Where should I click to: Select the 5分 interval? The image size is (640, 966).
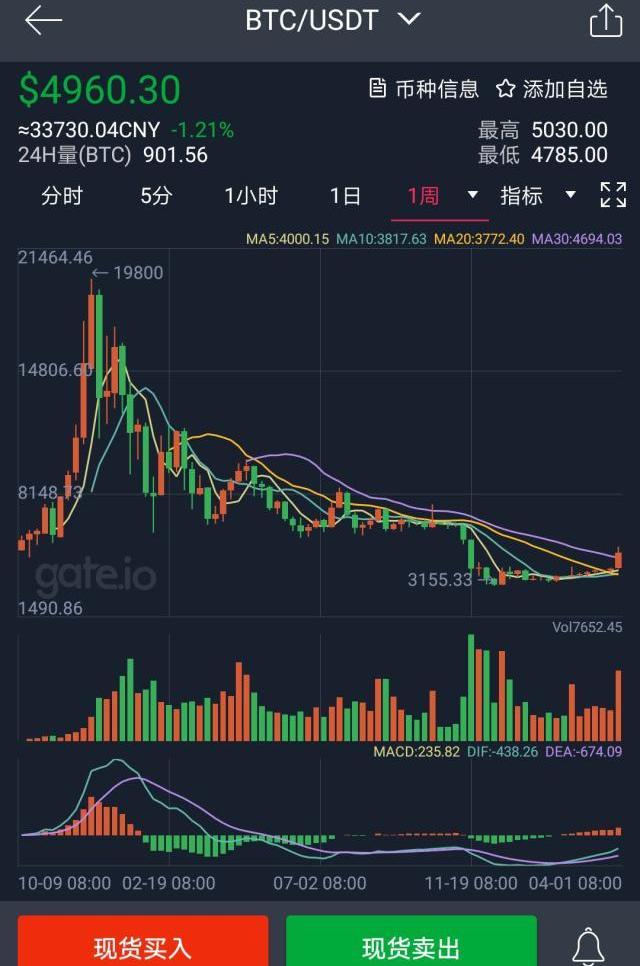tap(156, 196)
